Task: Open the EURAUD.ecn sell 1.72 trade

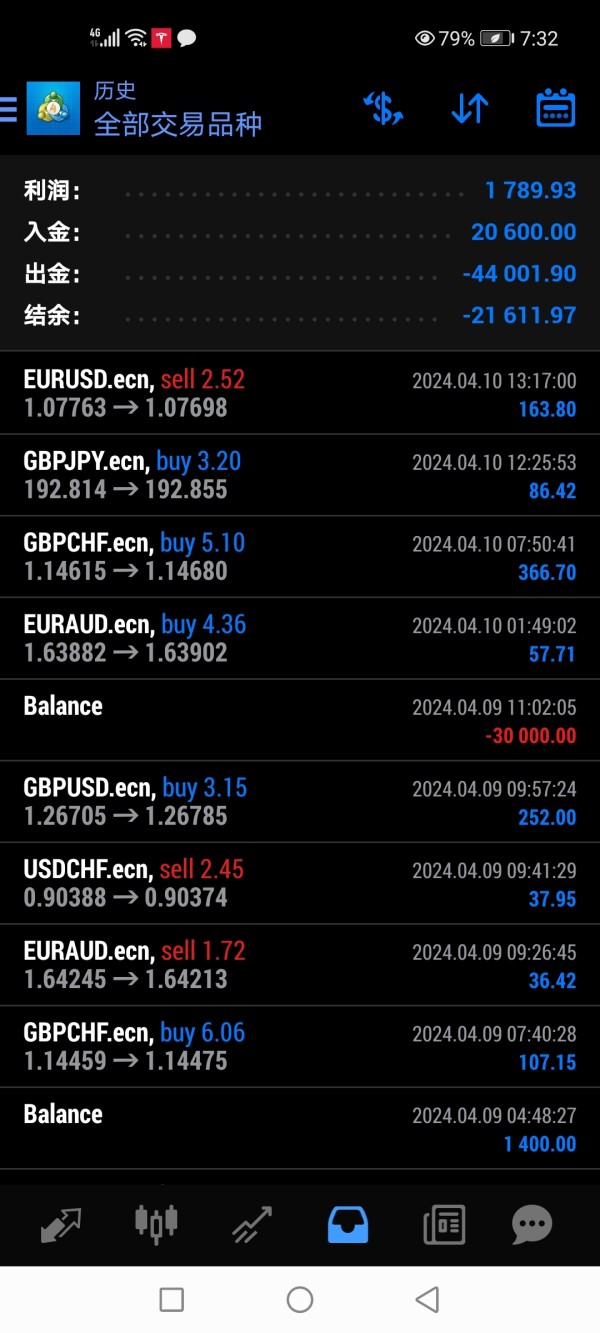Action: pyautogui.click(x=300, y=966)
